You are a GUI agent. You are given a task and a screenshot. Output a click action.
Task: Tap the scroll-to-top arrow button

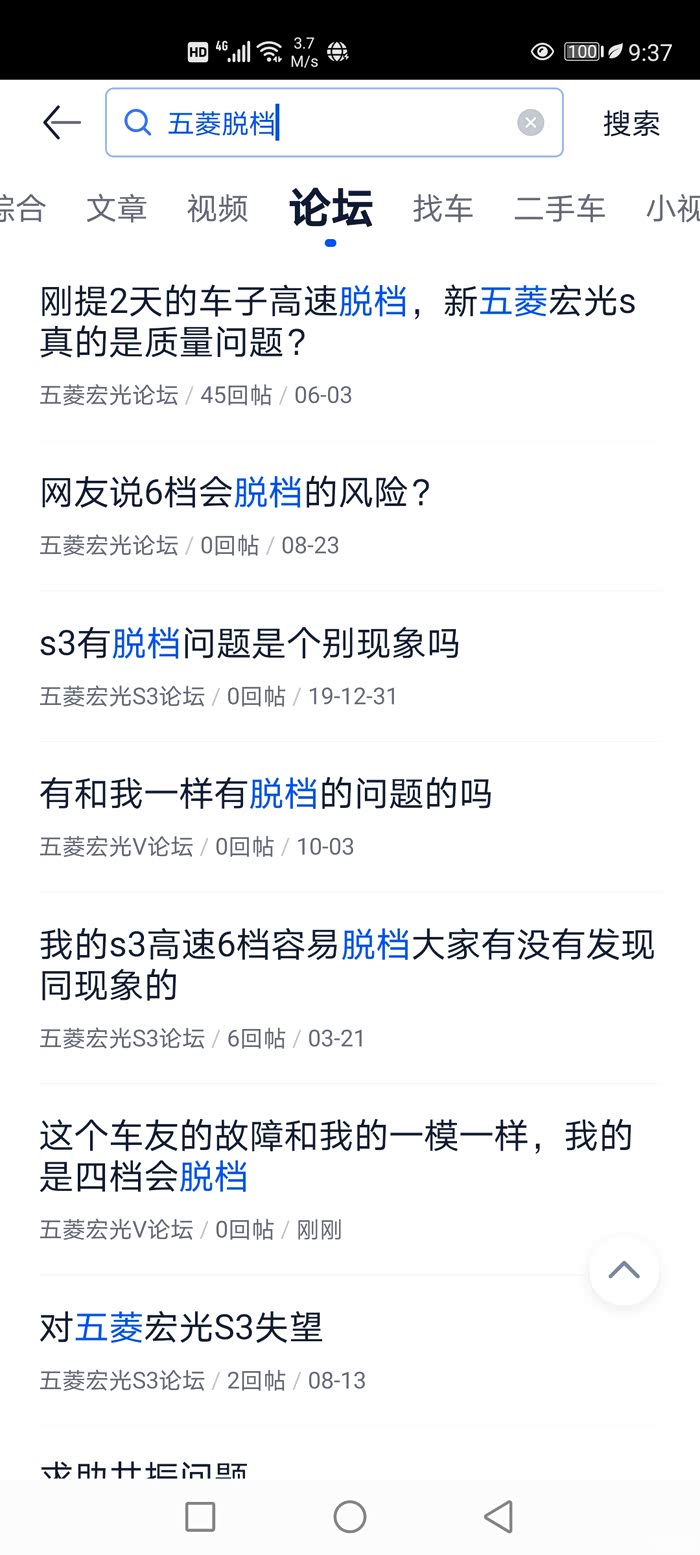[x=624, y=1271]
